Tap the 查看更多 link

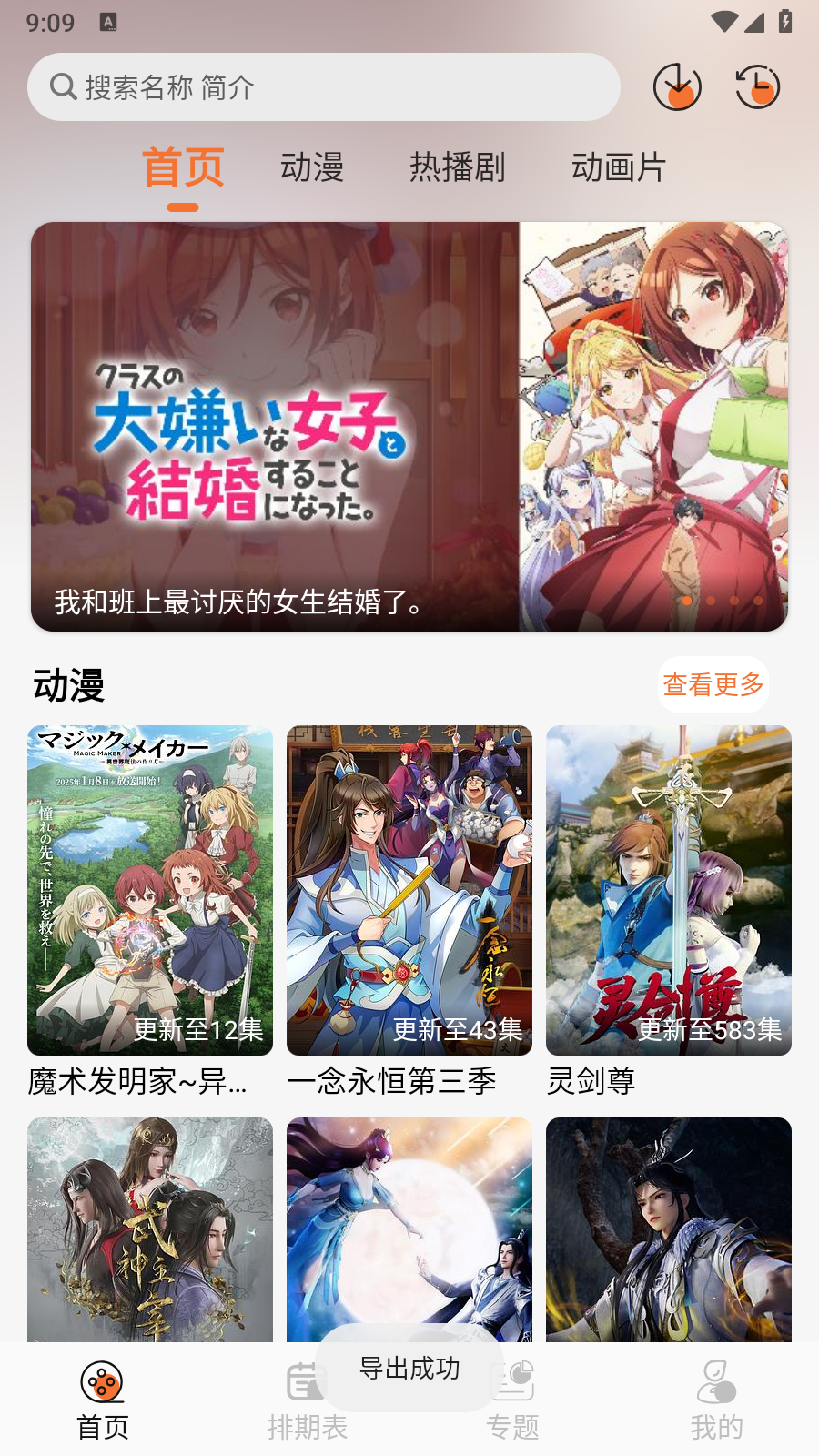713,685
